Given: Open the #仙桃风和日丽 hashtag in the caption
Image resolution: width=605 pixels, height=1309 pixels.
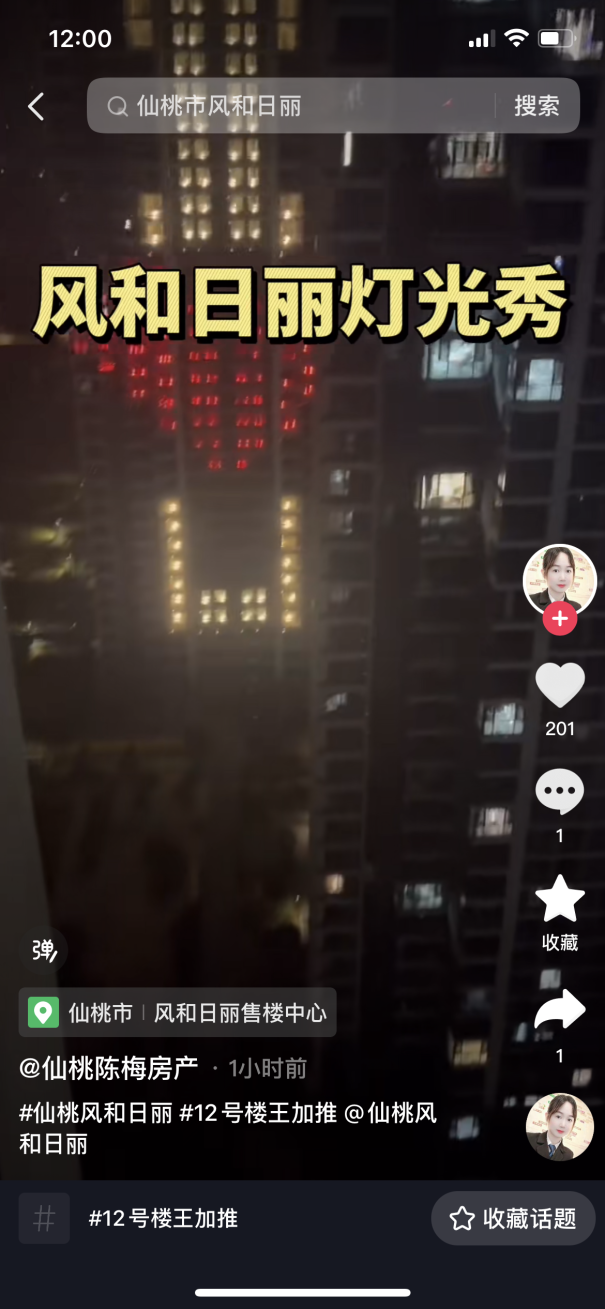Looking at the screenshot, I should click(x=96, y=1113).
